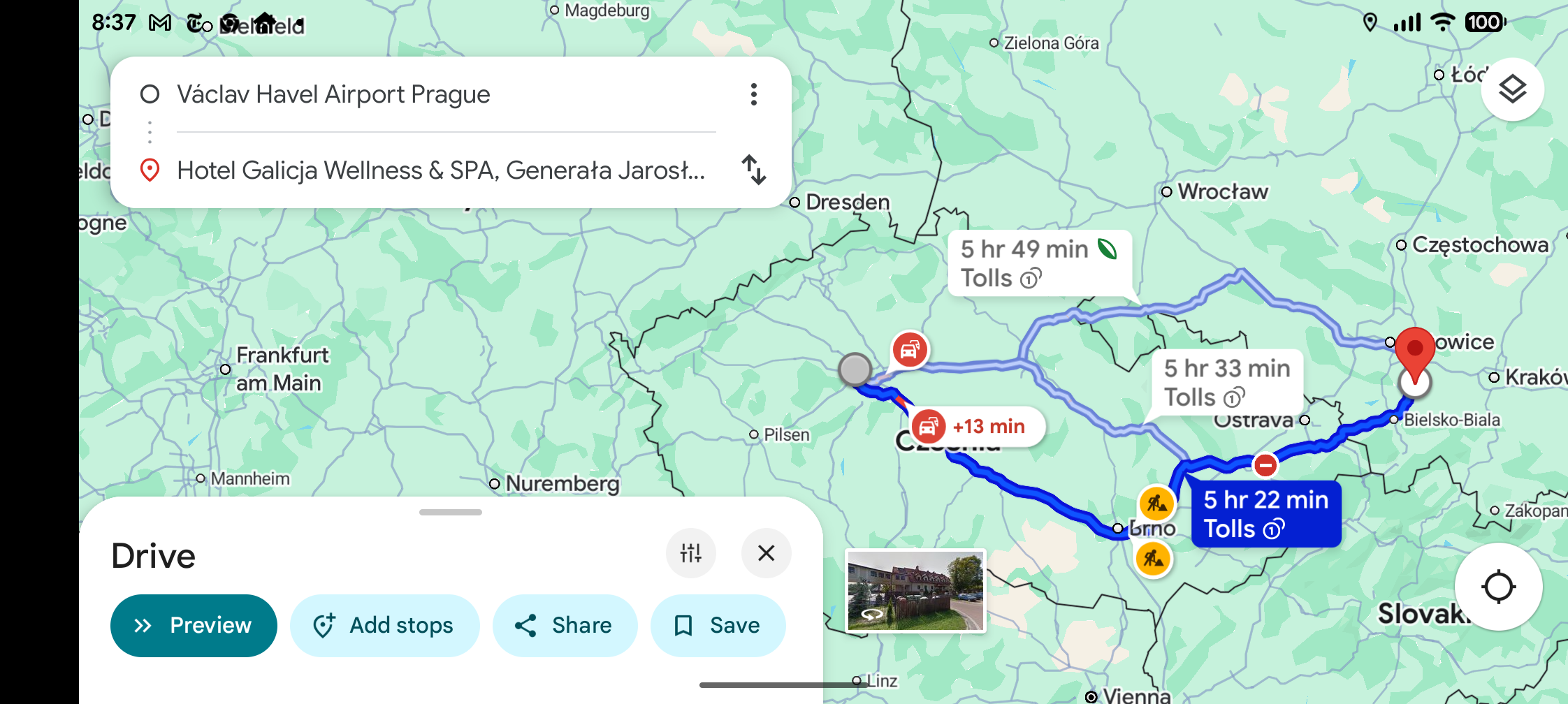
Task: Expand the Drive sheet using the handle
Action: tap(450, 512)
